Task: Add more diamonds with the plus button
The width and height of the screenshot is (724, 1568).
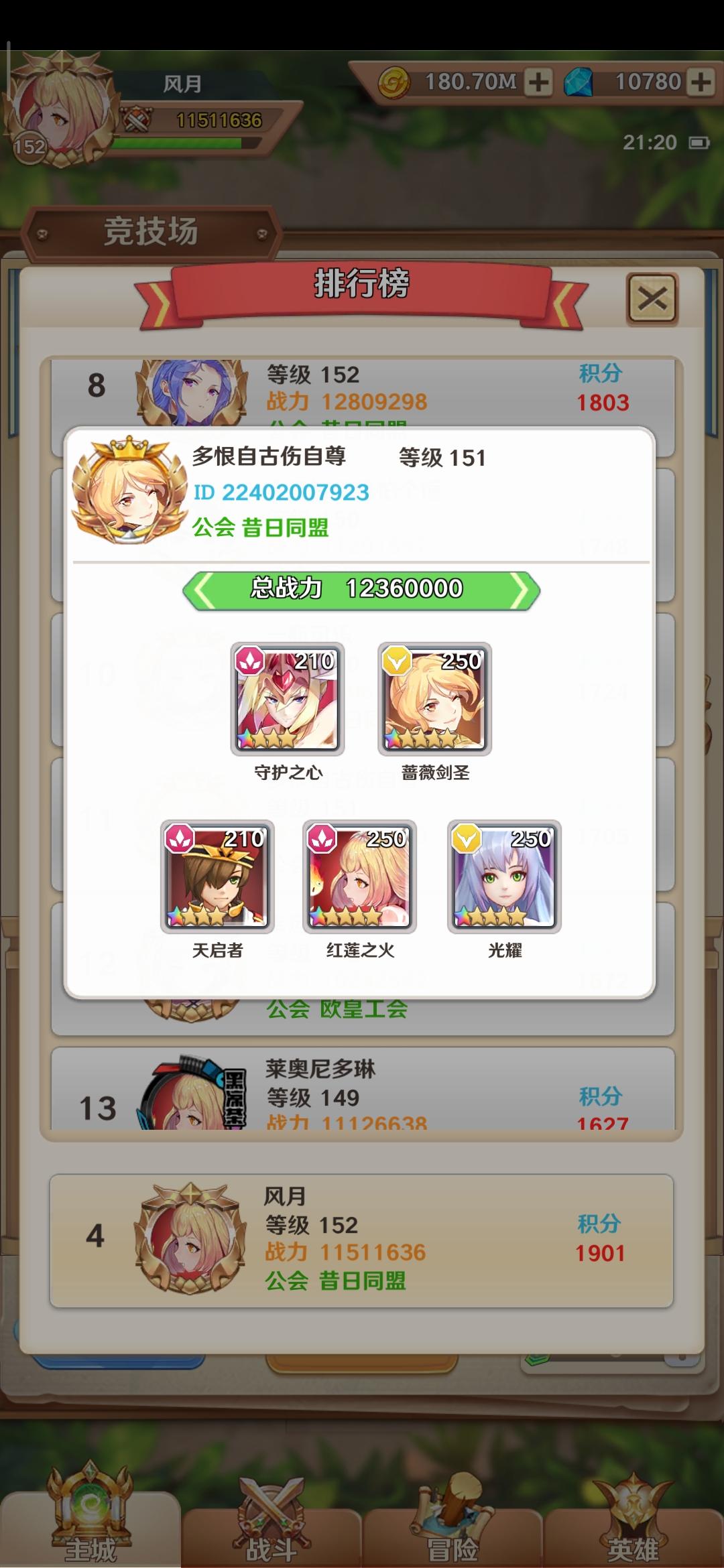Action: click(701, 82)
